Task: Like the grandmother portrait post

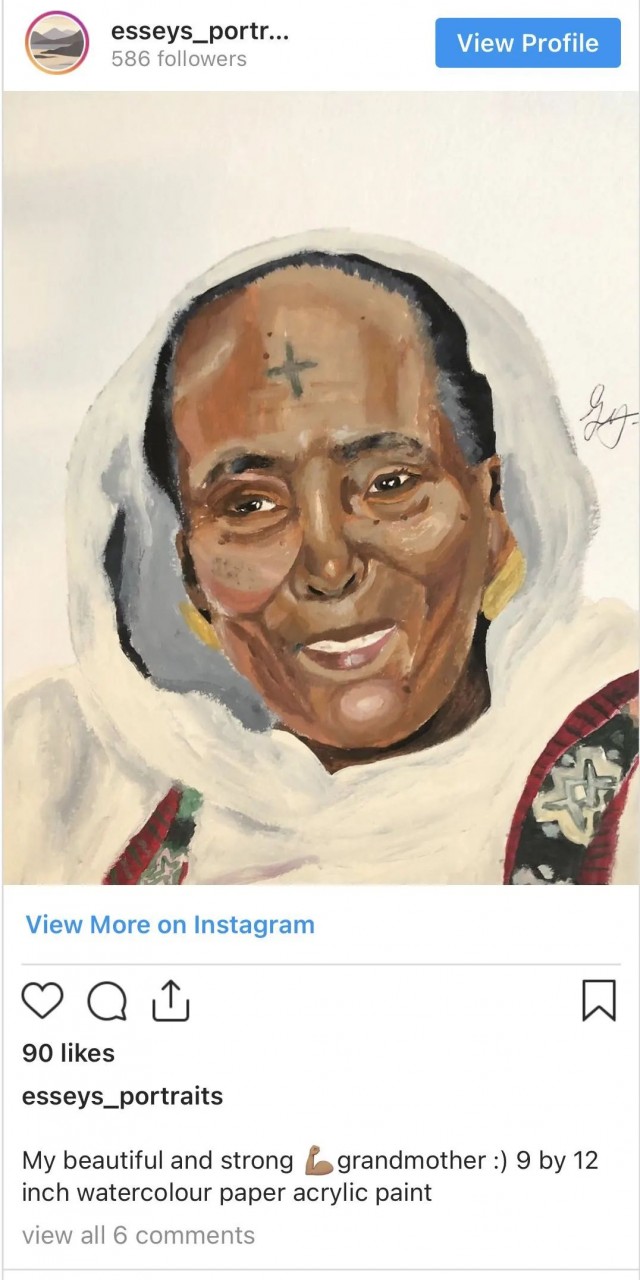Action: tap(42, 1000)
